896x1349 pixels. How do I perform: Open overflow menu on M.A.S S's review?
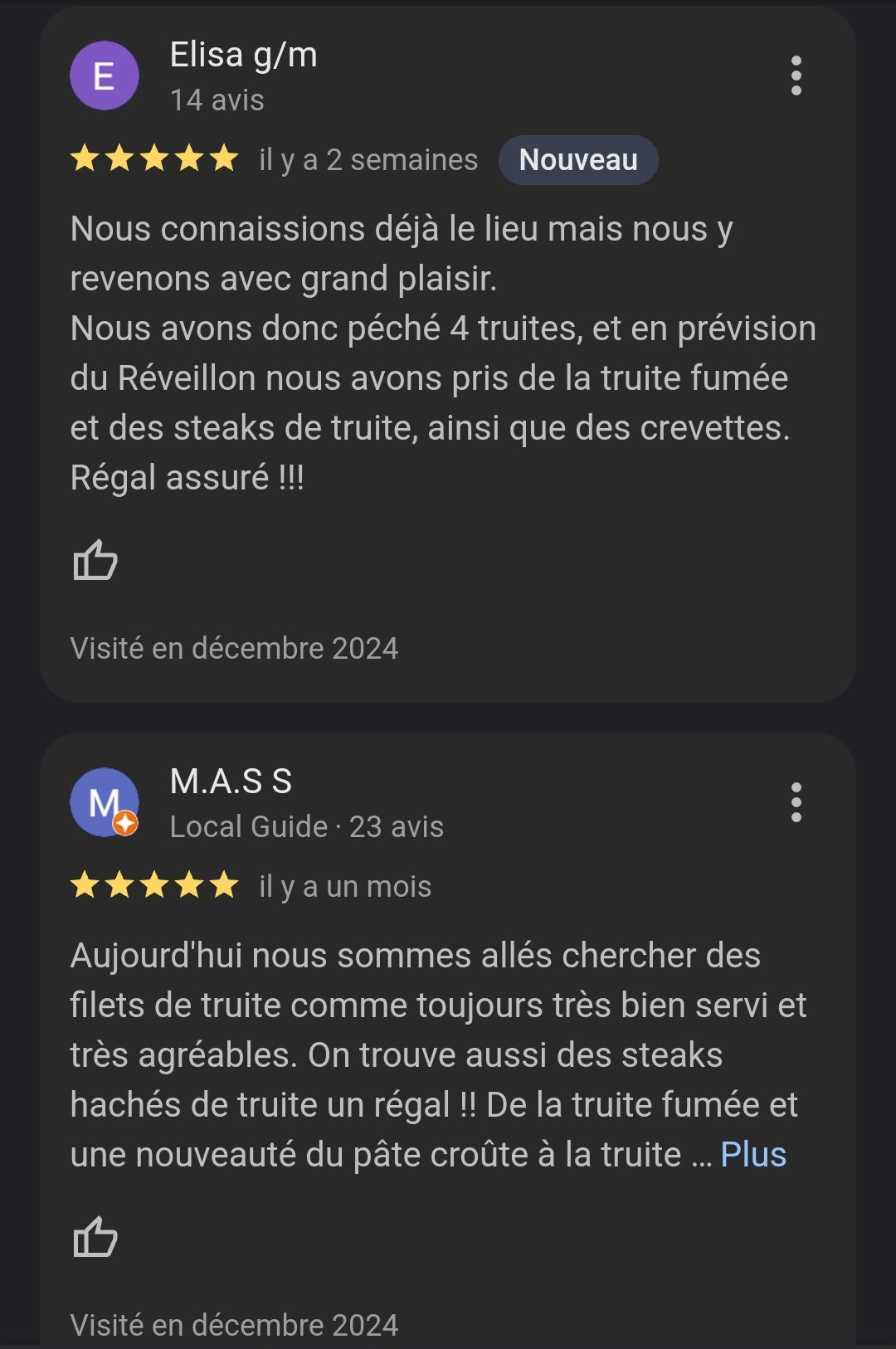796,802
